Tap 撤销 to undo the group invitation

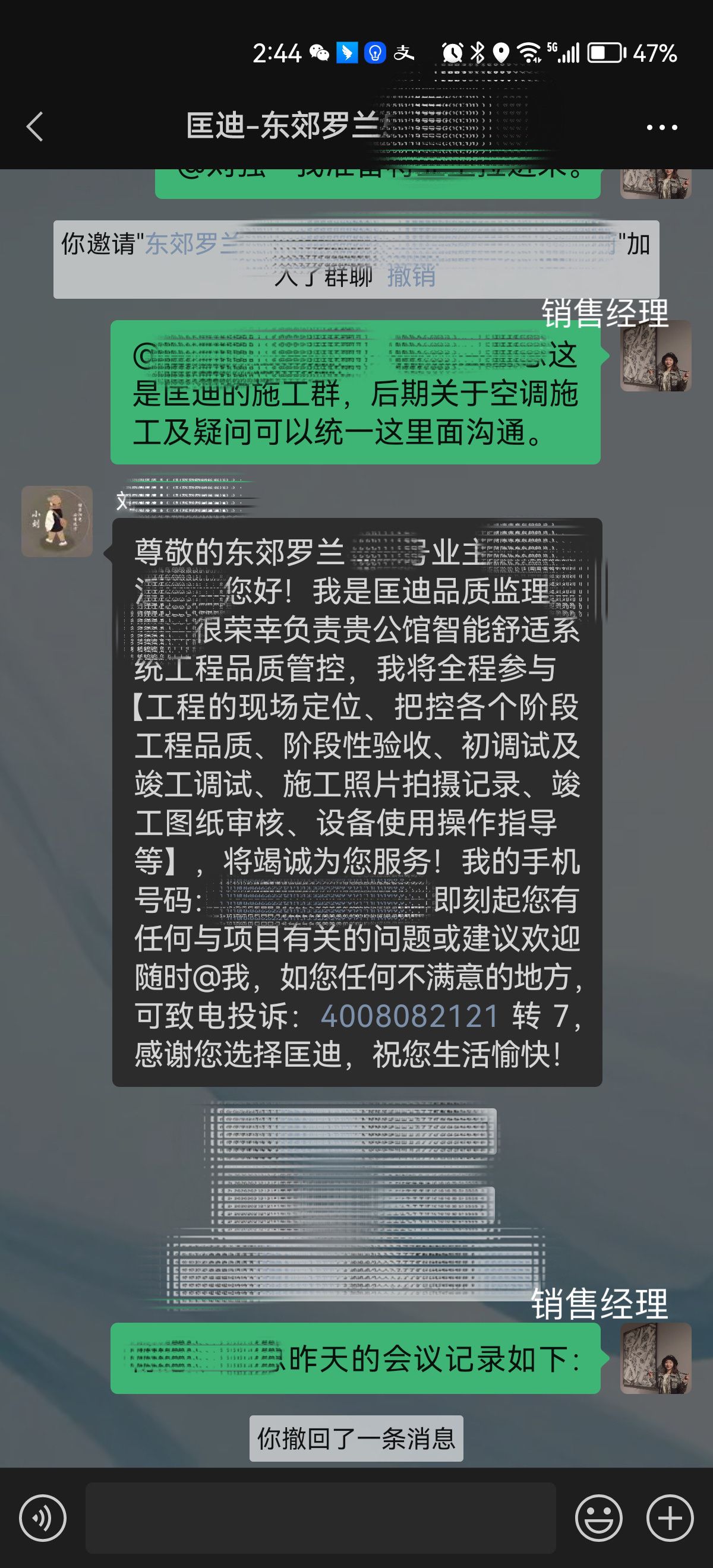tap(411, 276)
